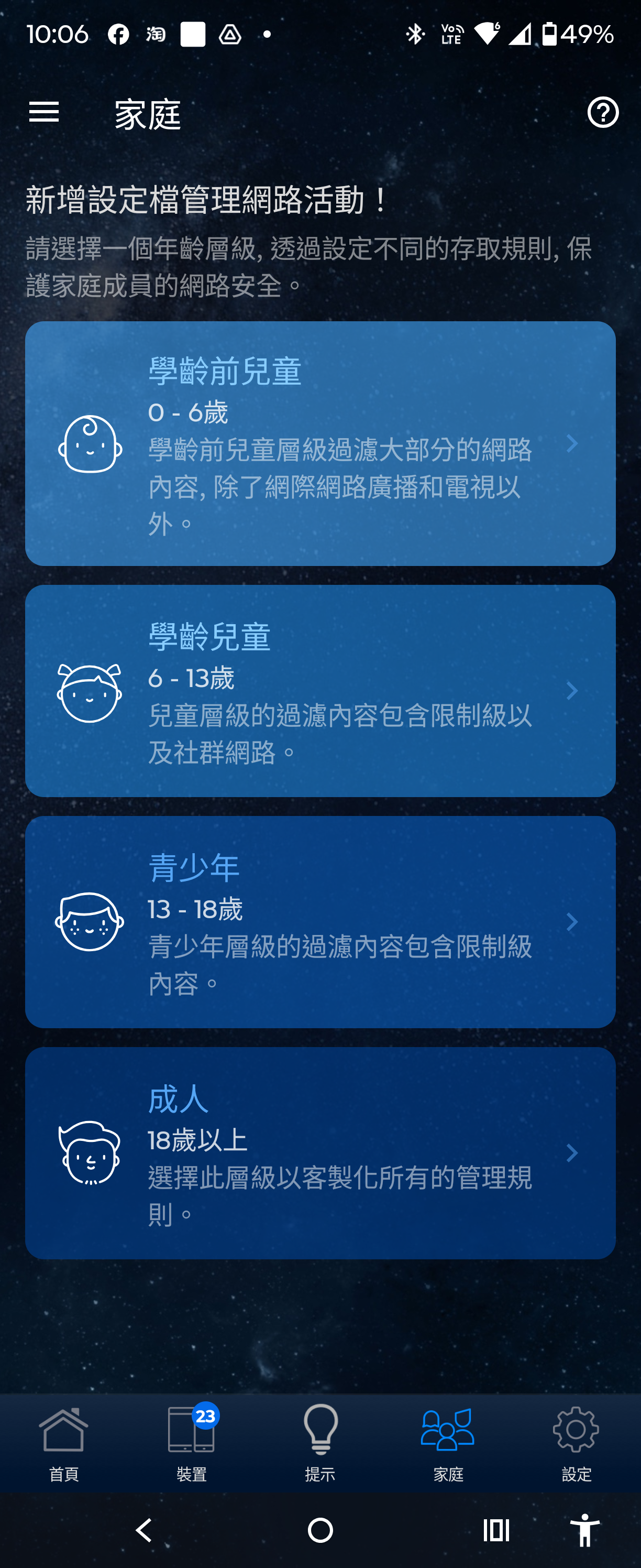The image size is (641, 1568).
Task: Open the navigation drawer menu
Action: click(x=44, y=113)
